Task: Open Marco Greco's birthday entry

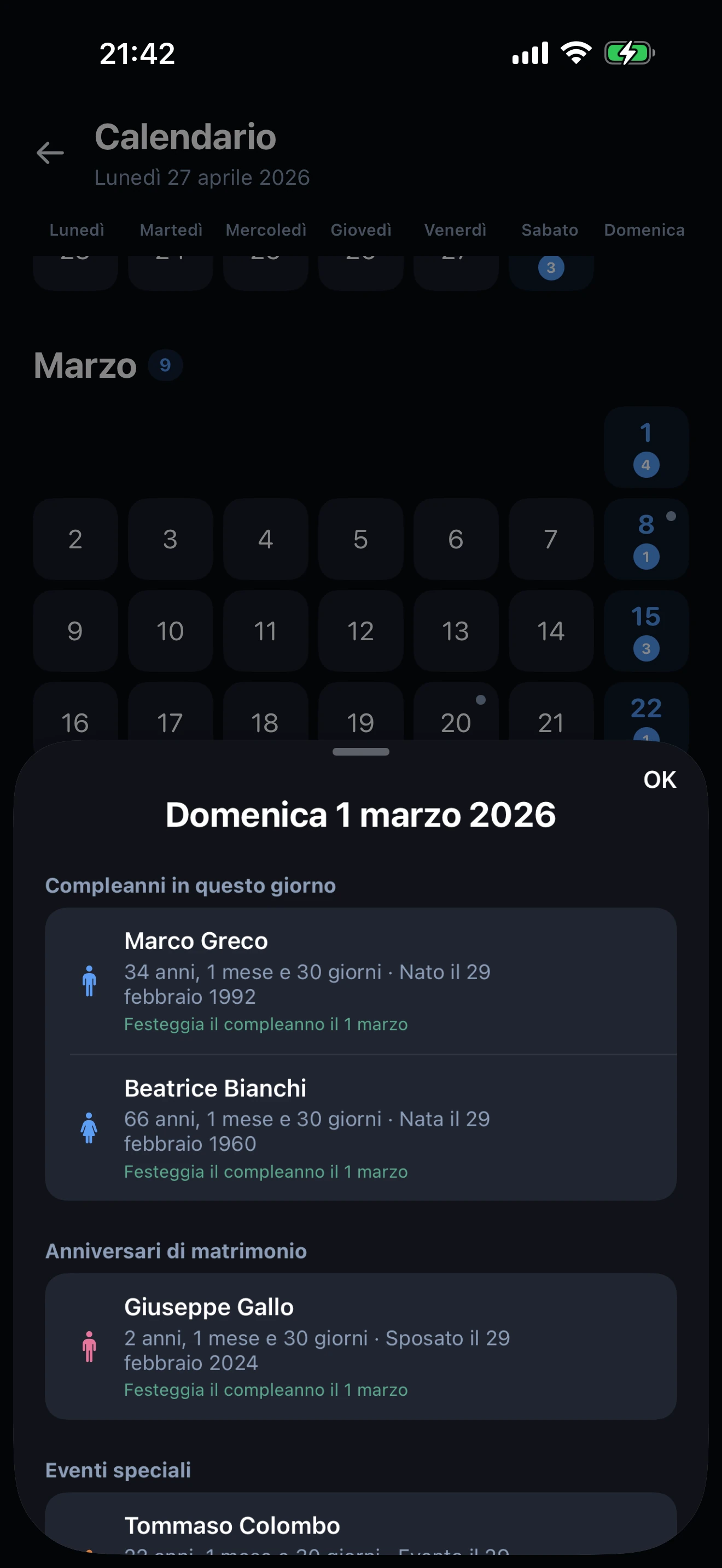Action: tap(360, 981)
